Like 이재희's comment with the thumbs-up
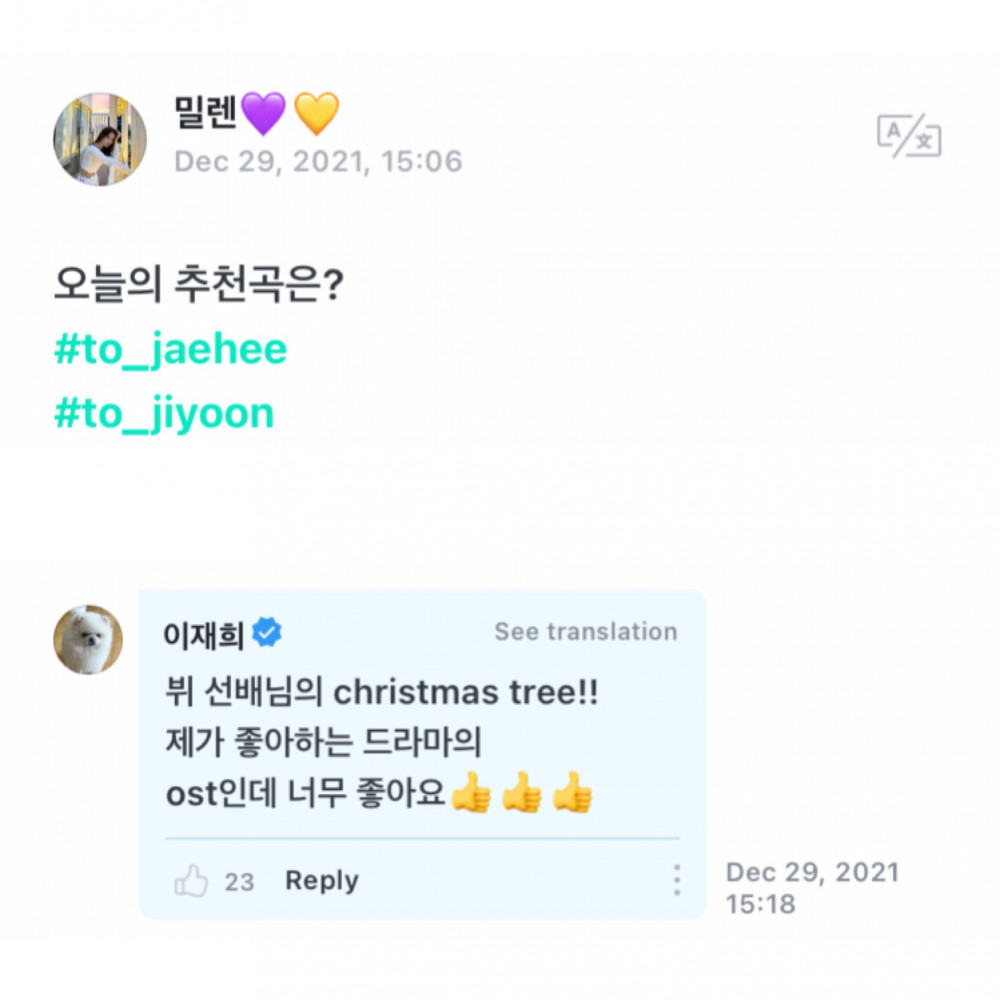This screenshot has width=1000, height=1000. [x=192, y=881]
